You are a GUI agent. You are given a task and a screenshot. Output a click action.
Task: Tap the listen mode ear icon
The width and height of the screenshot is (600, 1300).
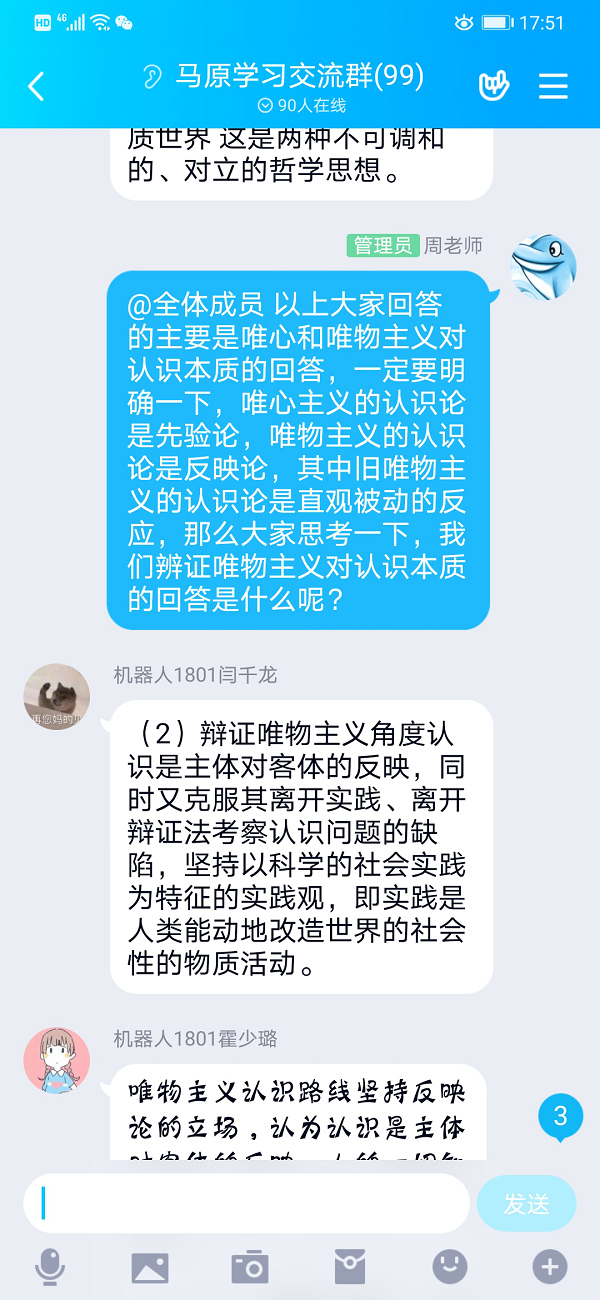tap(152, 76)
